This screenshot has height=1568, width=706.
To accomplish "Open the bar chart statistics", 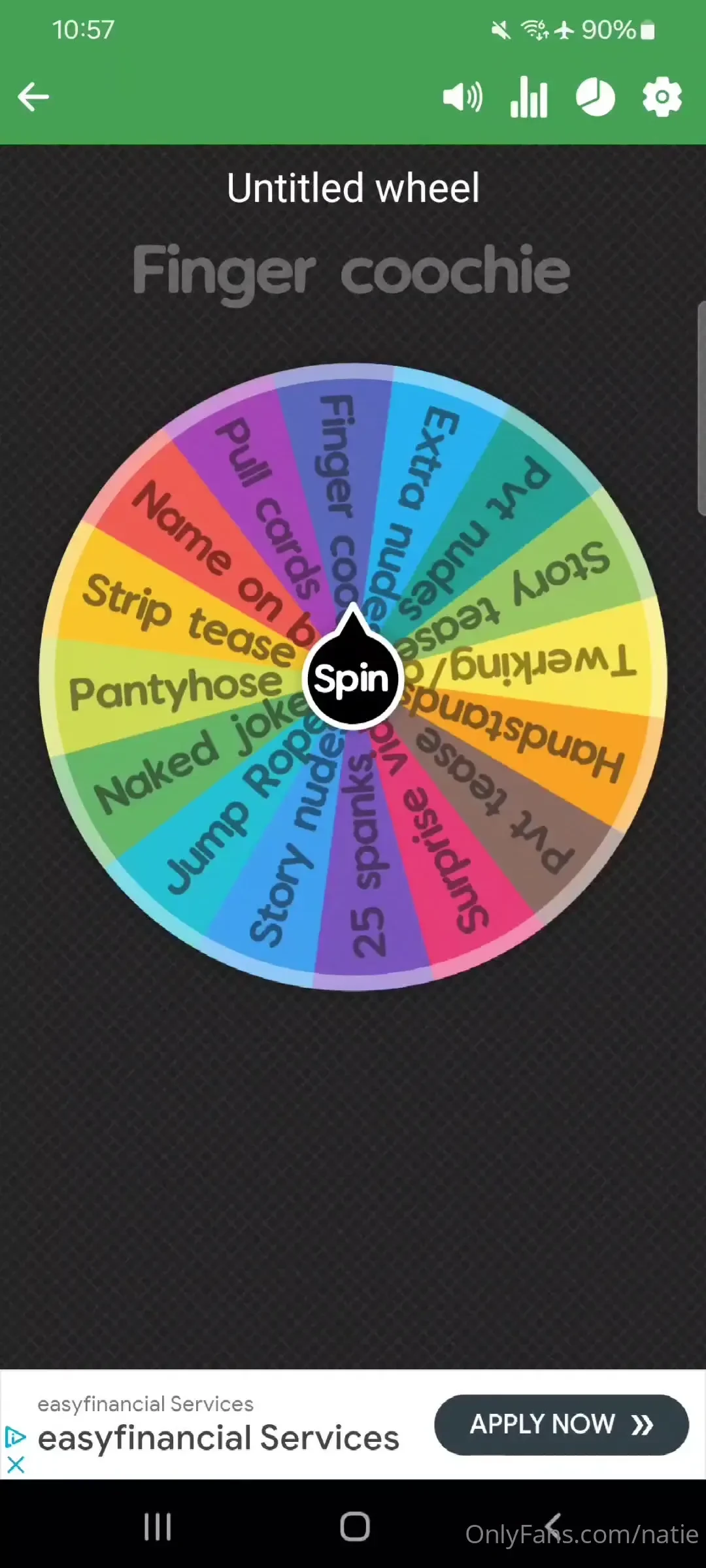I will pyautogui.click(x=529, y=98).
